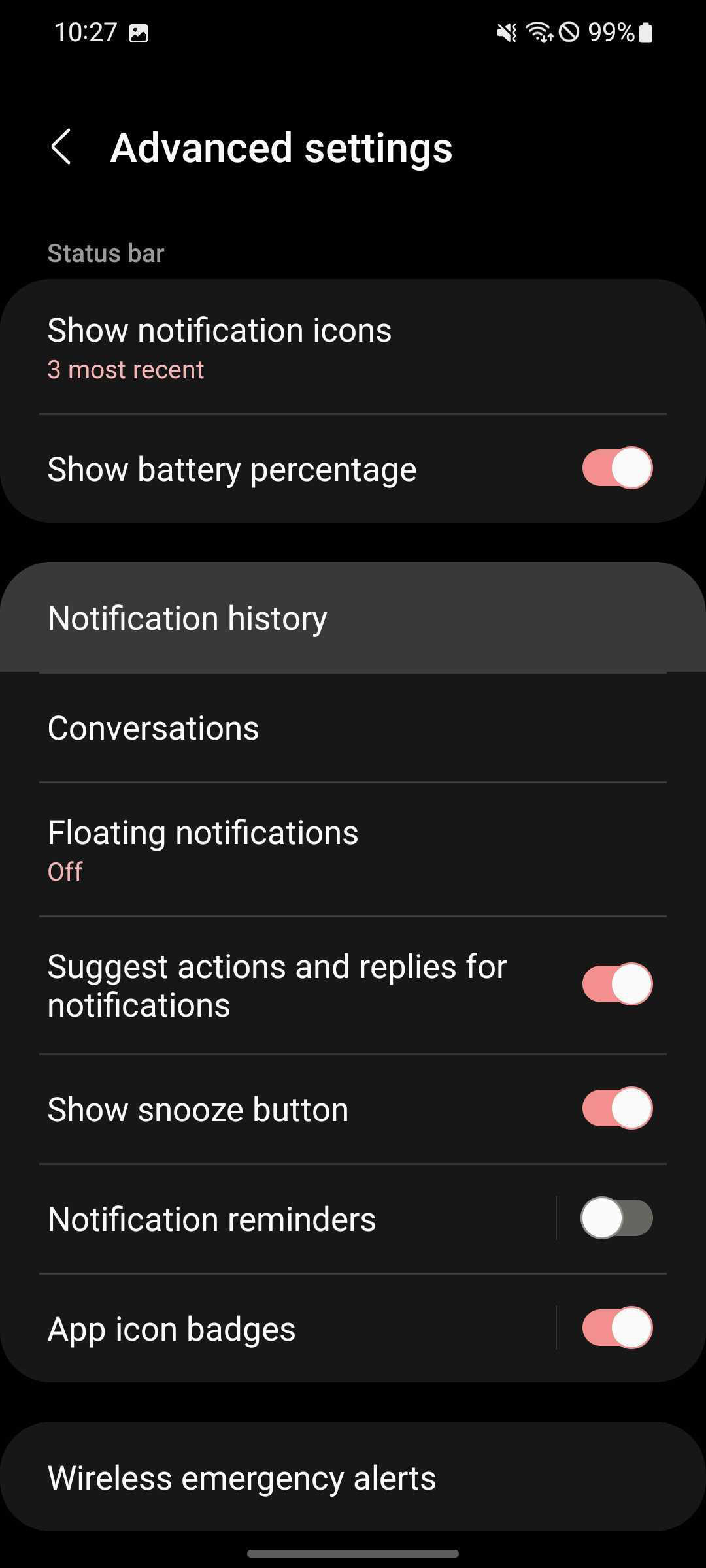Open Conversations settings
This screenshot has height=1568, width=706.
pos(153,728)
